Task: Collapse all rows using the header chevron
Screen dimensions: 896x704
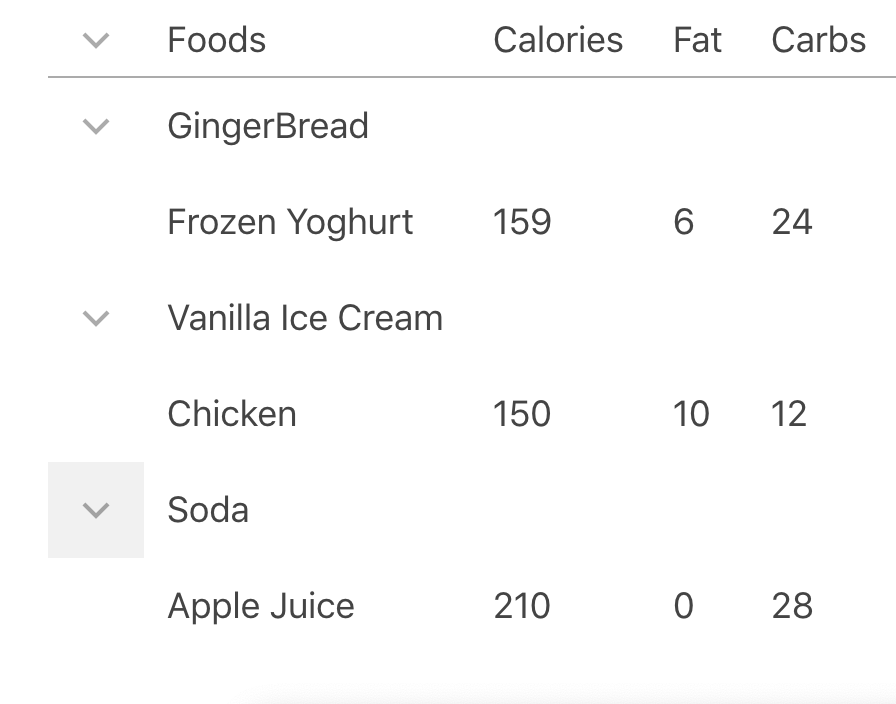Action: [x=95, y=41]
